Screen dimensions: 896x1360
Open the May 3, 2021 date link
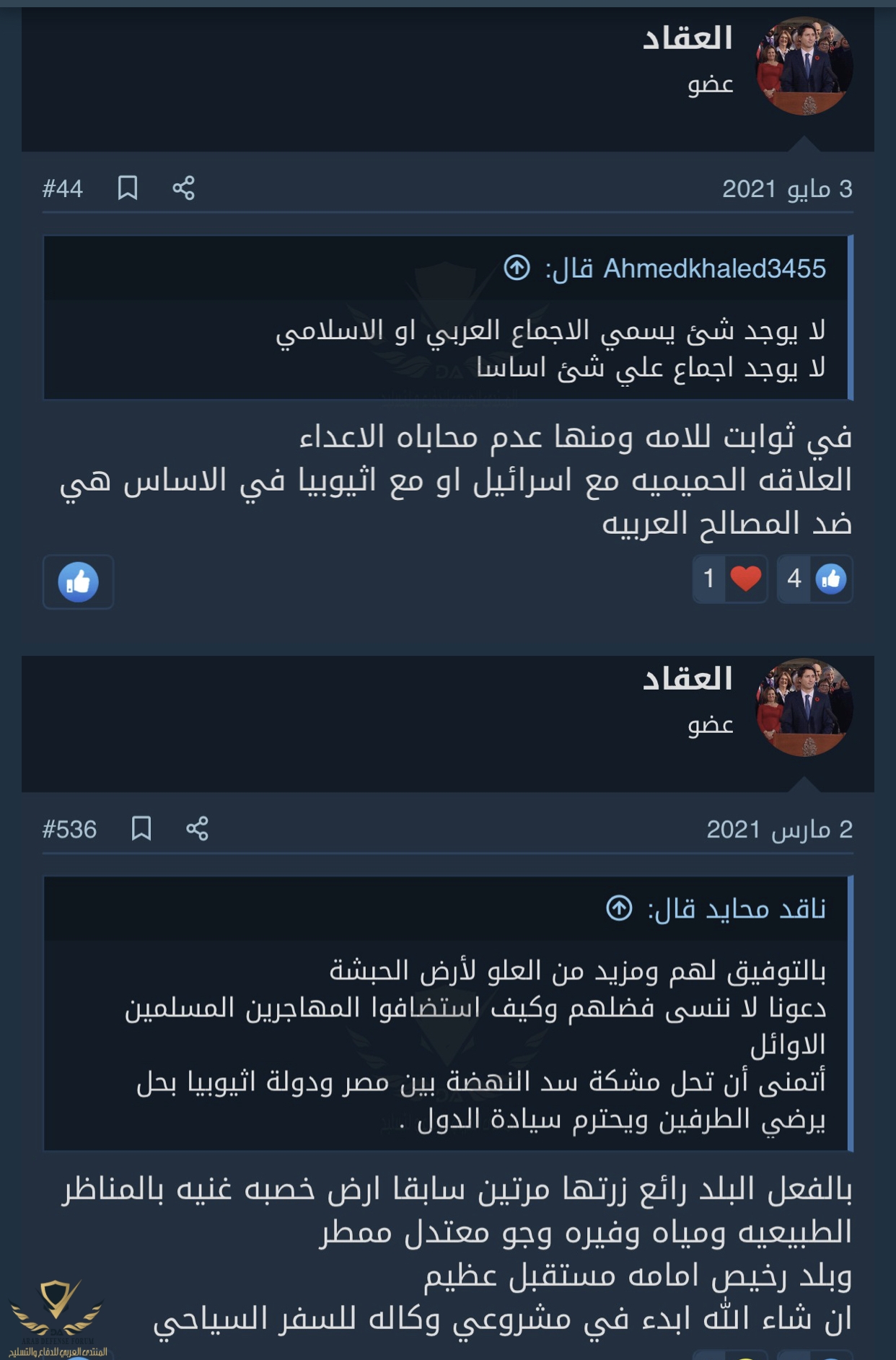tap(787, 189)
